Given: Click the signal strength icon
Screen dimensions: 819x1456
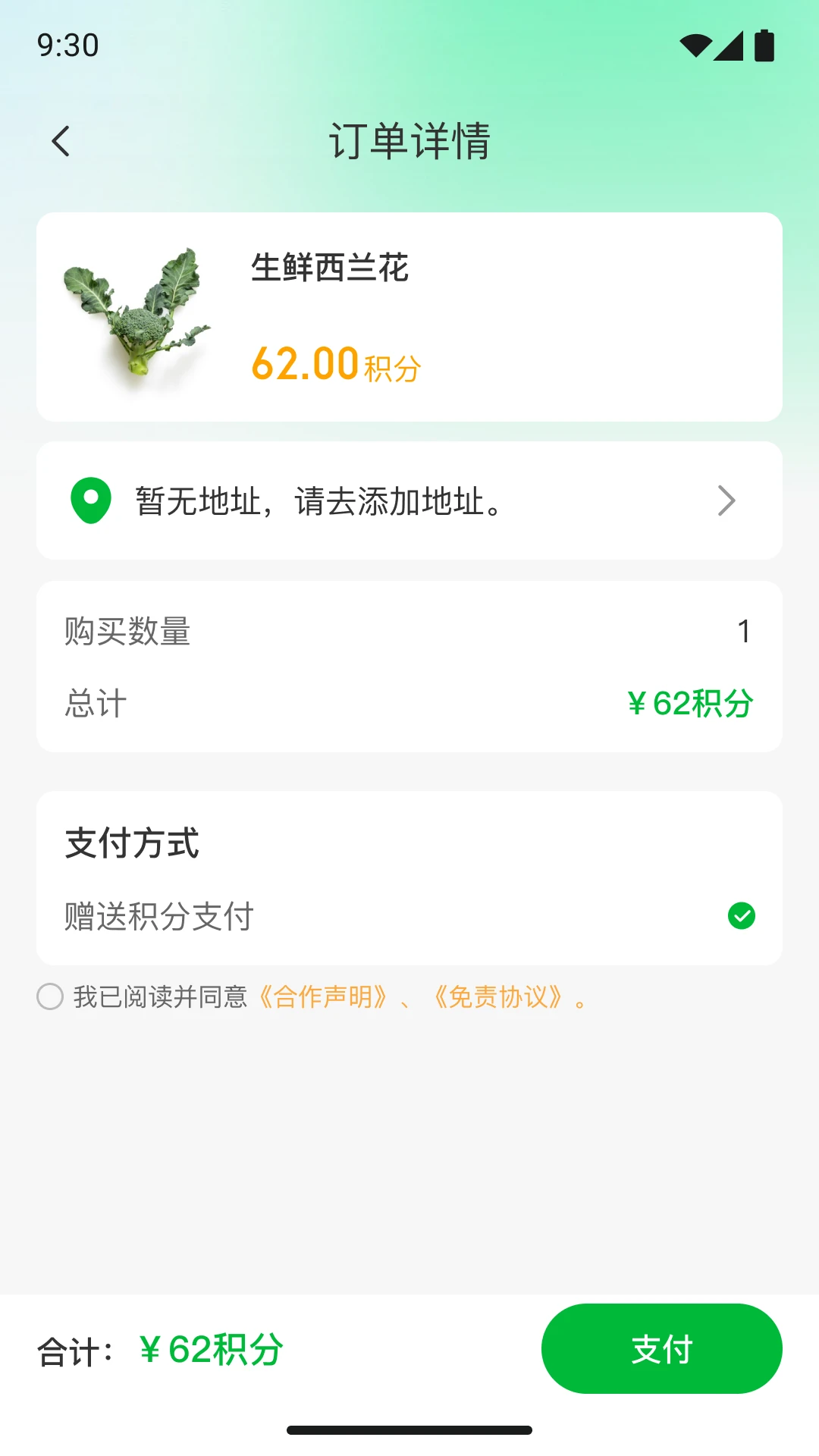Looking at the screenshot, I should tap(729, 45).
